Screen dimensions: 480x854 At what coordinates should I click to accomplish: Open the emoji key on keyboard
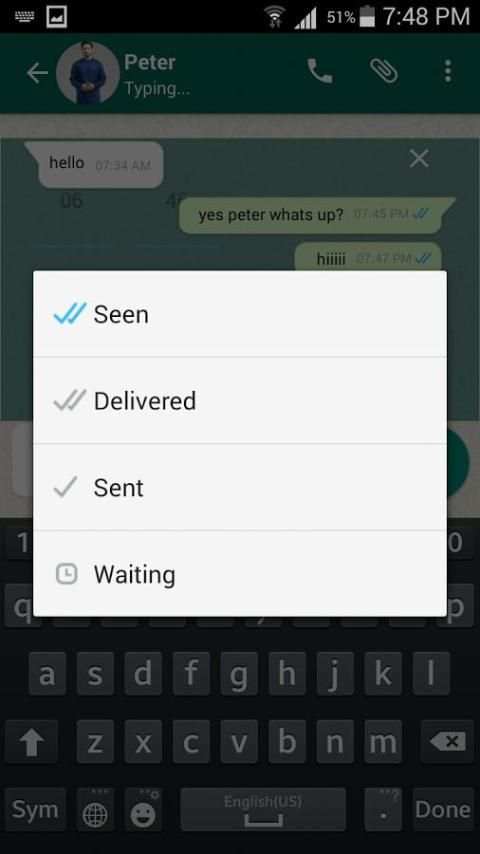pyautogui.click(x=143, y=809)
